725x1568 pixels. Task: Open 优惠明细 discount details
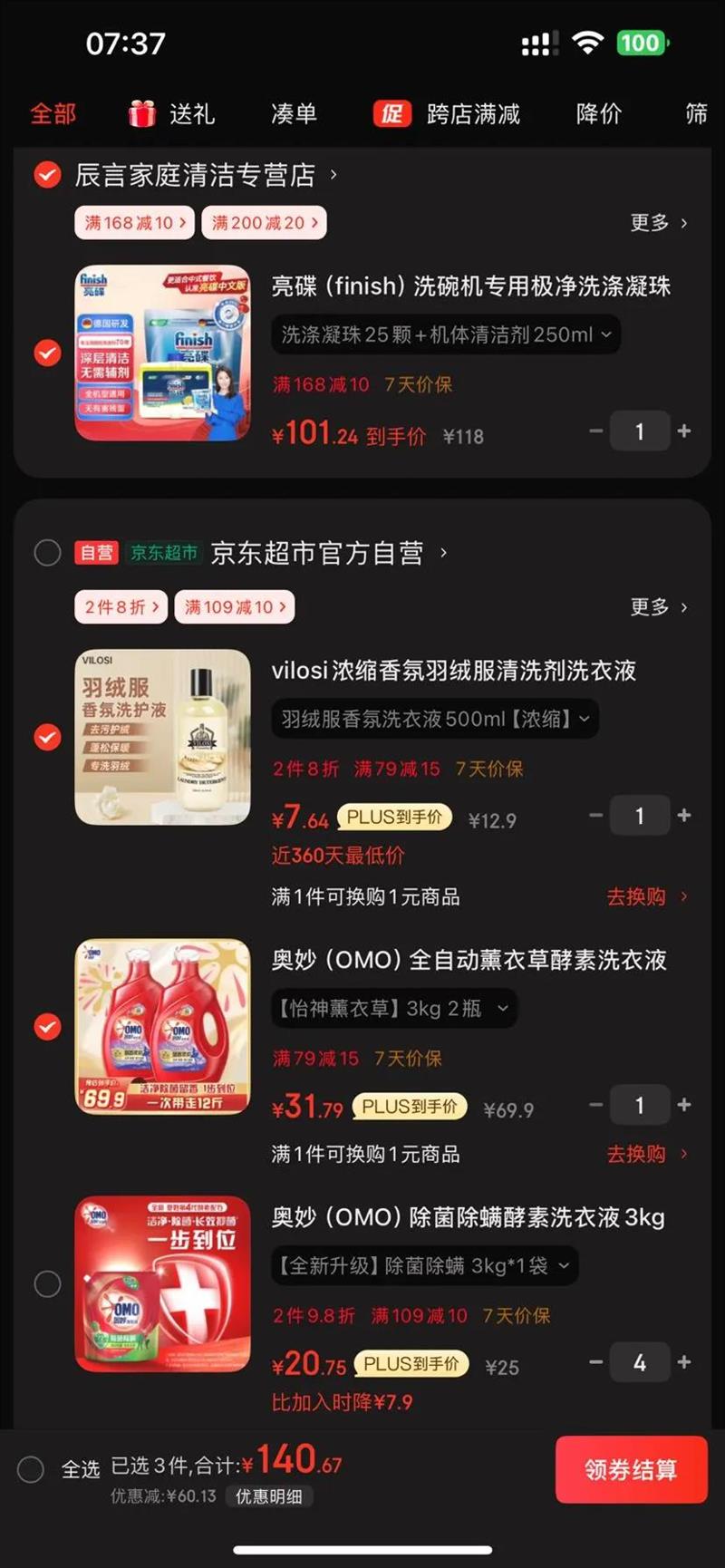[x=269, y=1496]
